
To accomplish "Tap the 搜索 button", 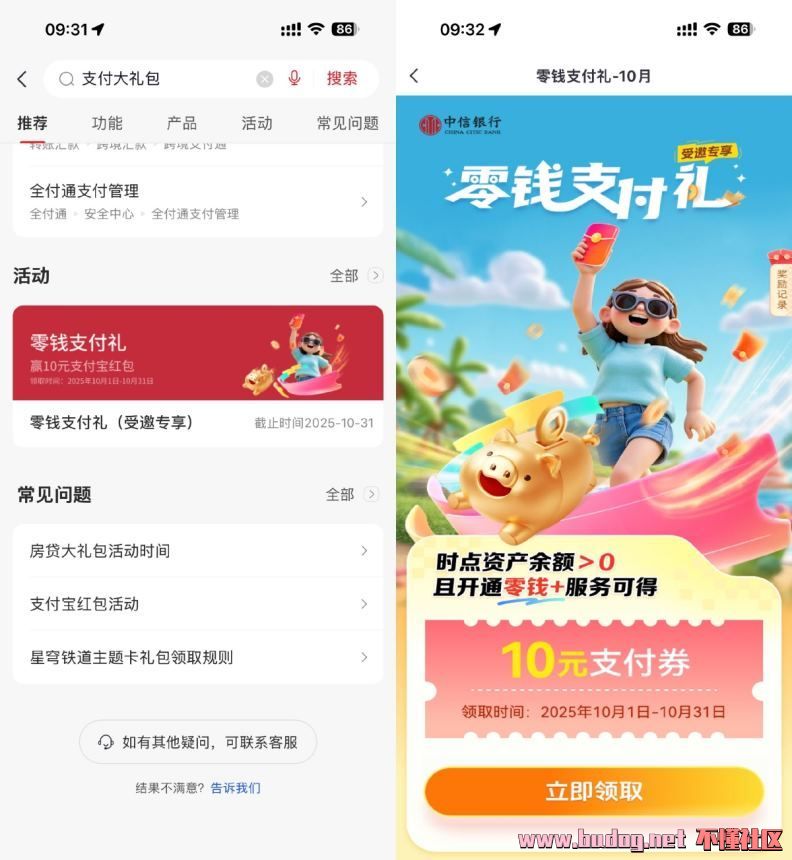I will tap(342, 78).
